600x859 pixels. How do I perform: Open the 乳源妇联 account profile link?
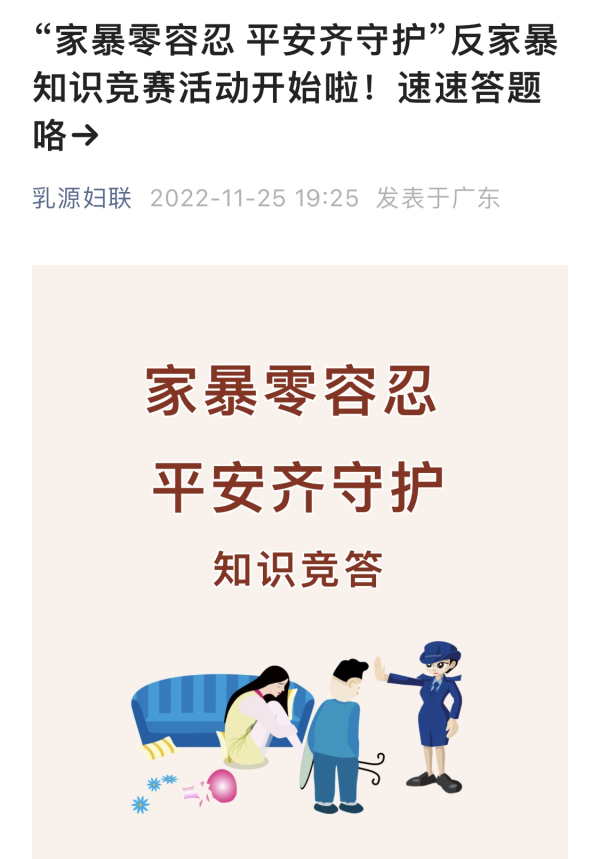82,198
